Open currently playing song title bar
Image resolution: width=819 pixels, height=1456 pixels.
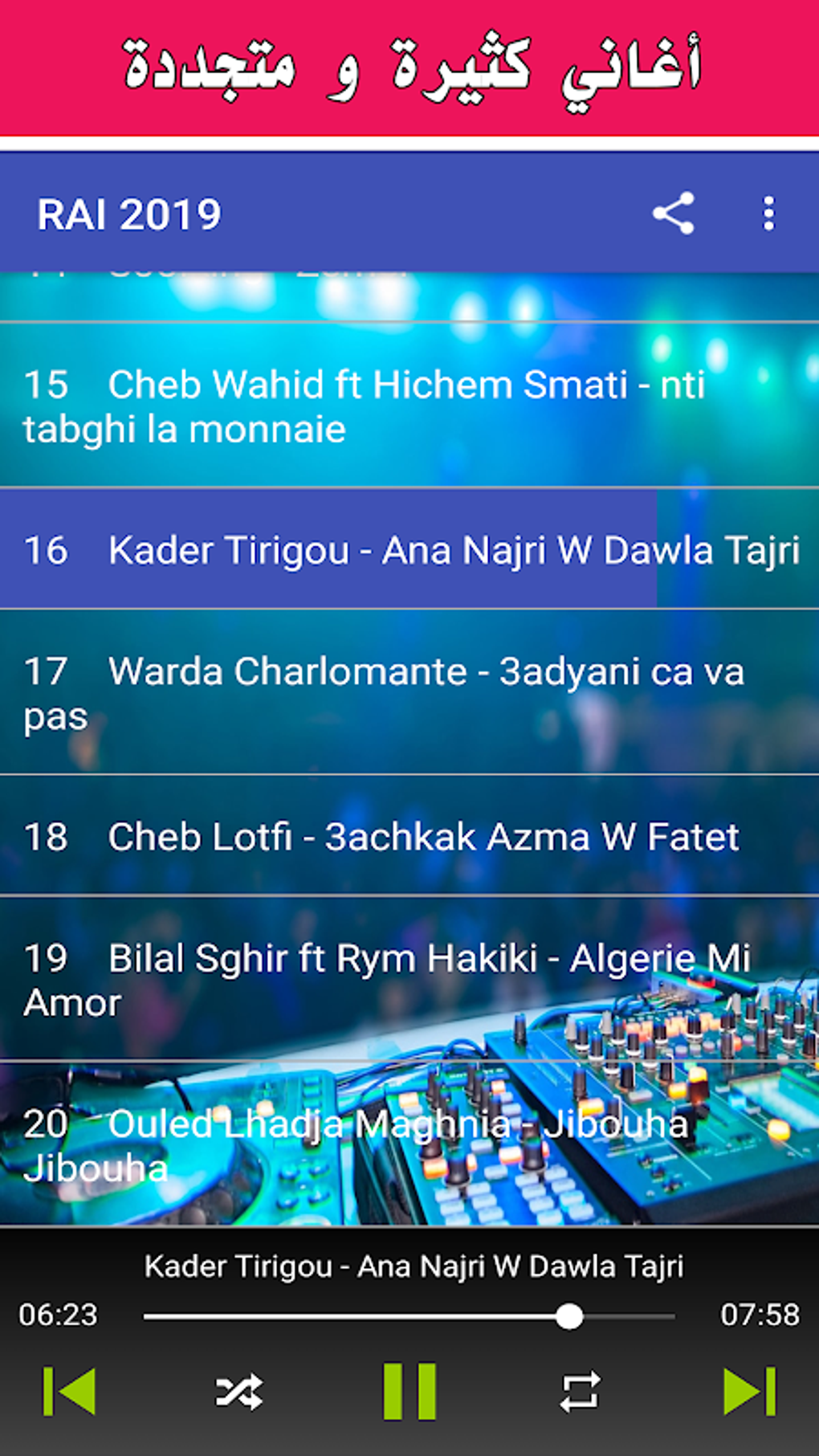click(x=409, y=1263)
